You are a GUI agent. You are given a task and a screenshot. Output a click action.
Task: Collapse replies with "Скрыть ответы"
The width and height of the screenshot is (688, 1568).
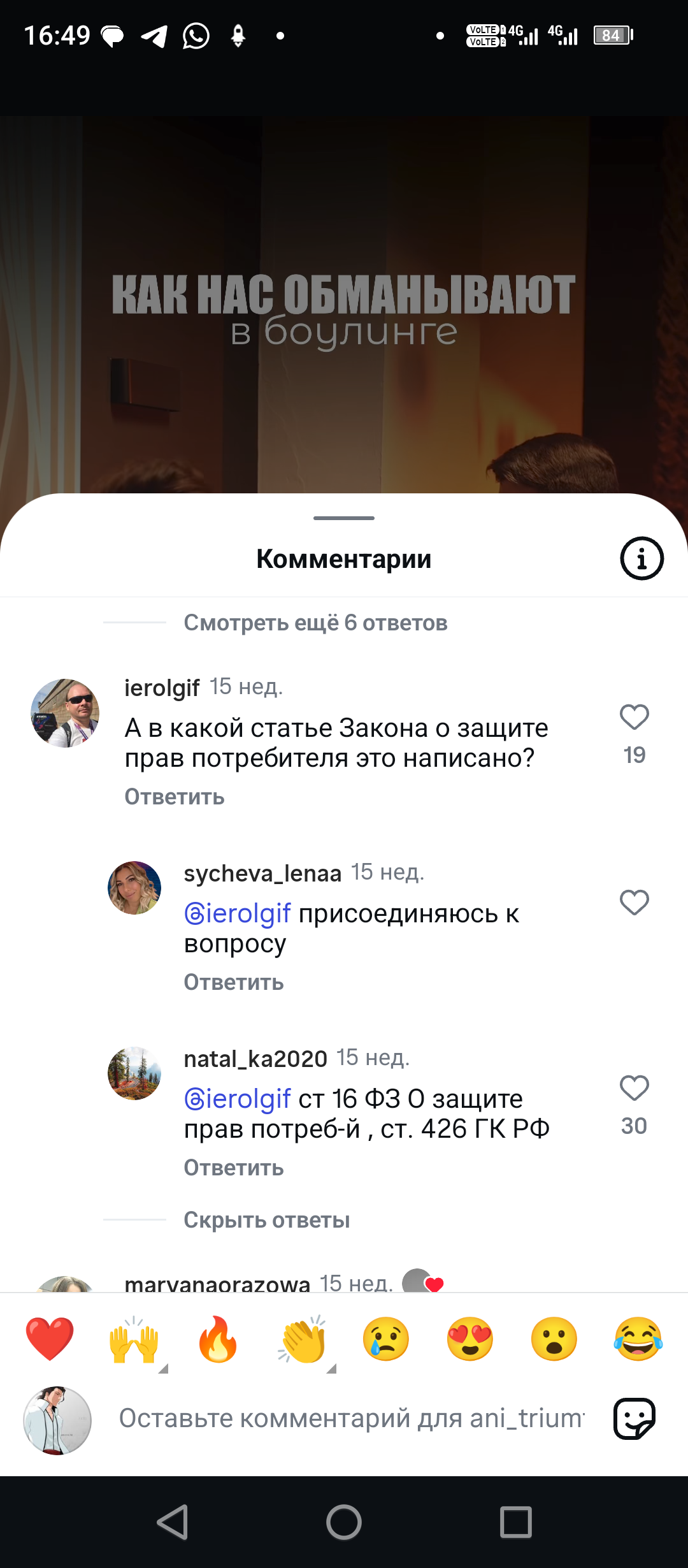pyautogui.click(x=267, y=1220)
